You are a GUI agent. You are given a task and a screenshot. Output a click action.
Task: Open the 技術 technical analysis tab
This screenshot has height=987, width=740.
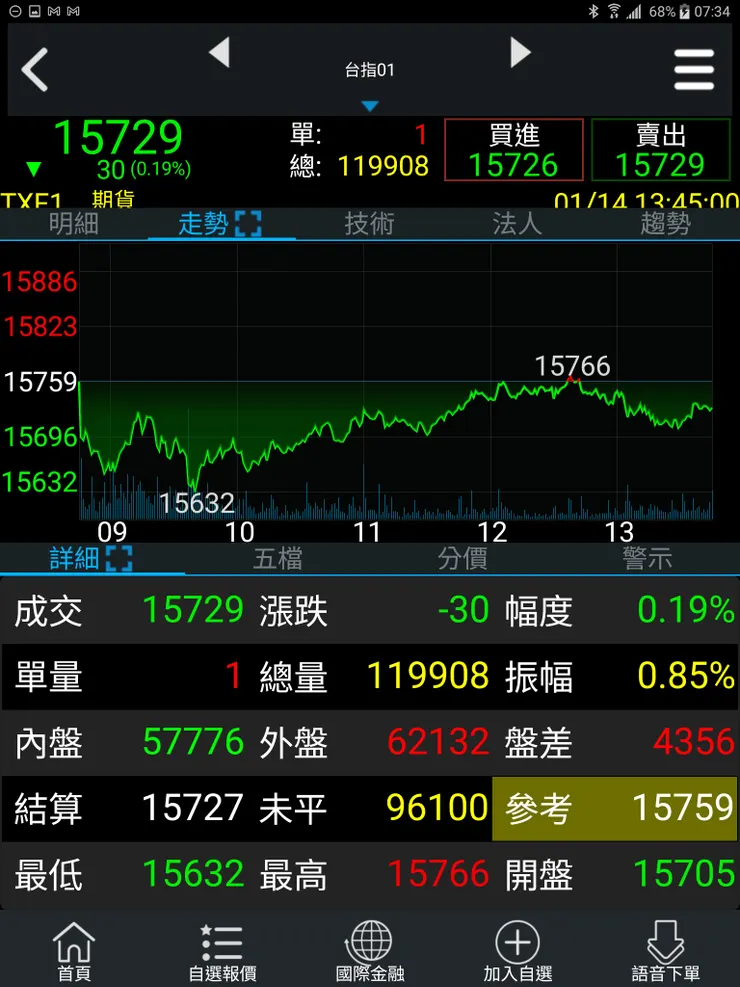tap(369, 224)
